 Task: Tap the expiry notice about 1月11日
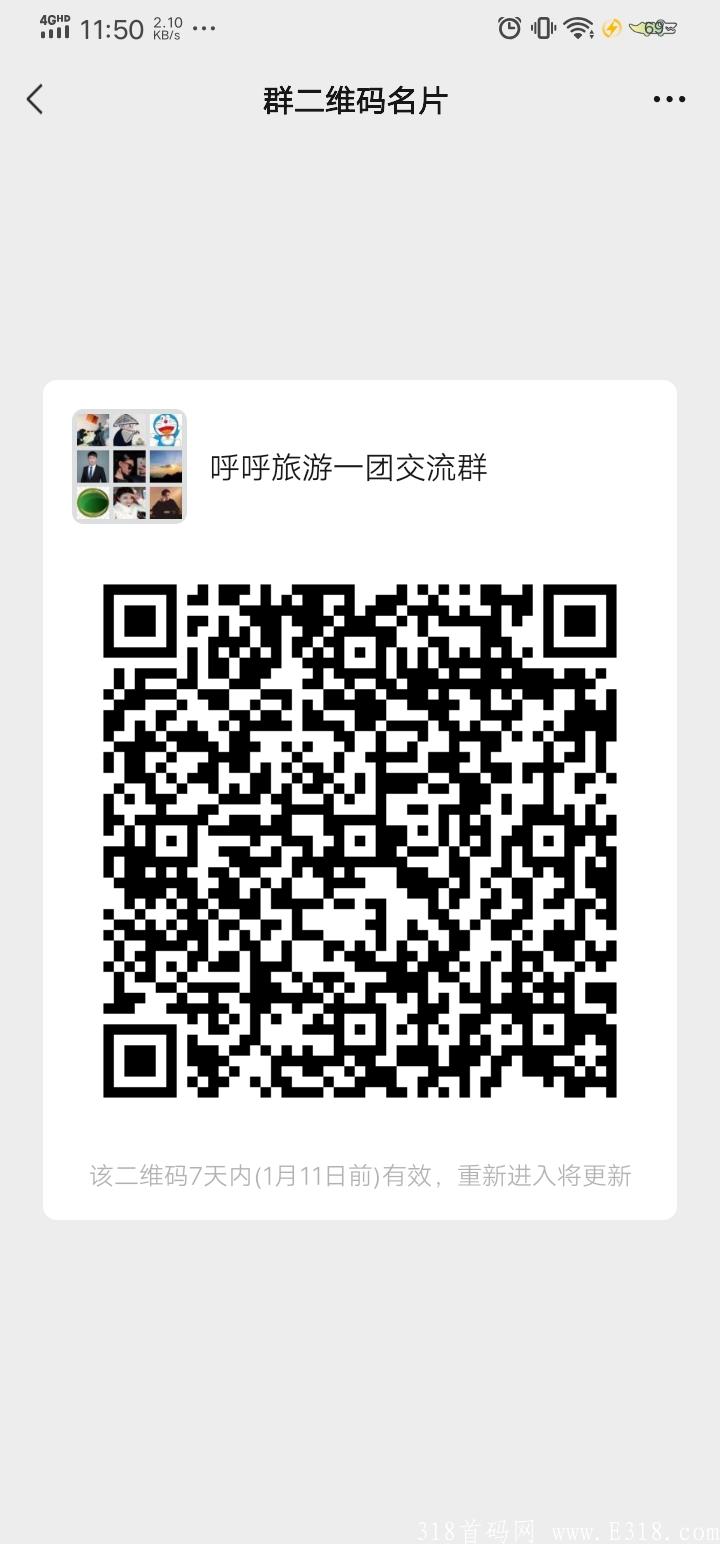click(357, 1175)
